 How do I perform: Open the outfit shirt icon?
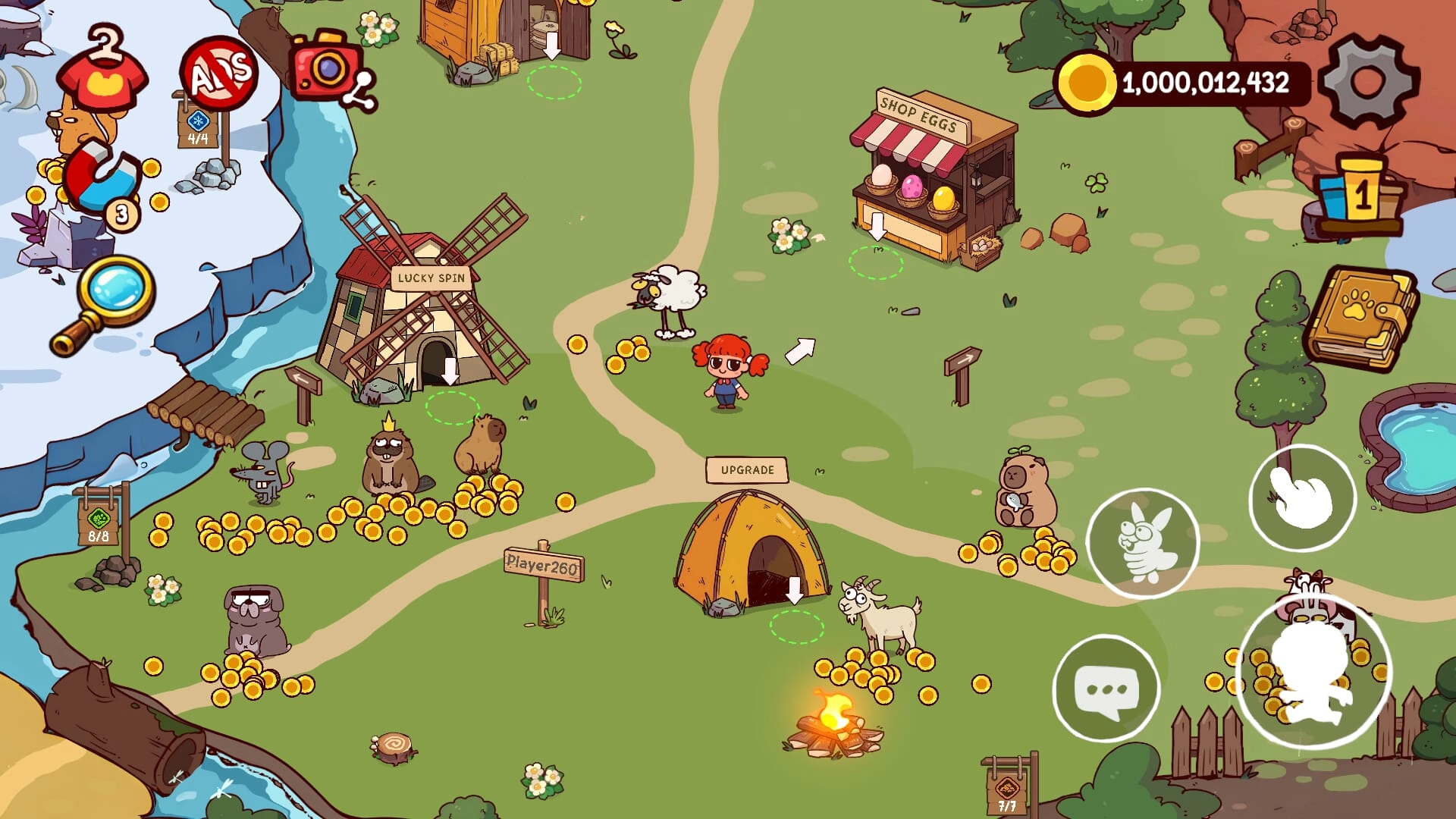click(103, 73)
